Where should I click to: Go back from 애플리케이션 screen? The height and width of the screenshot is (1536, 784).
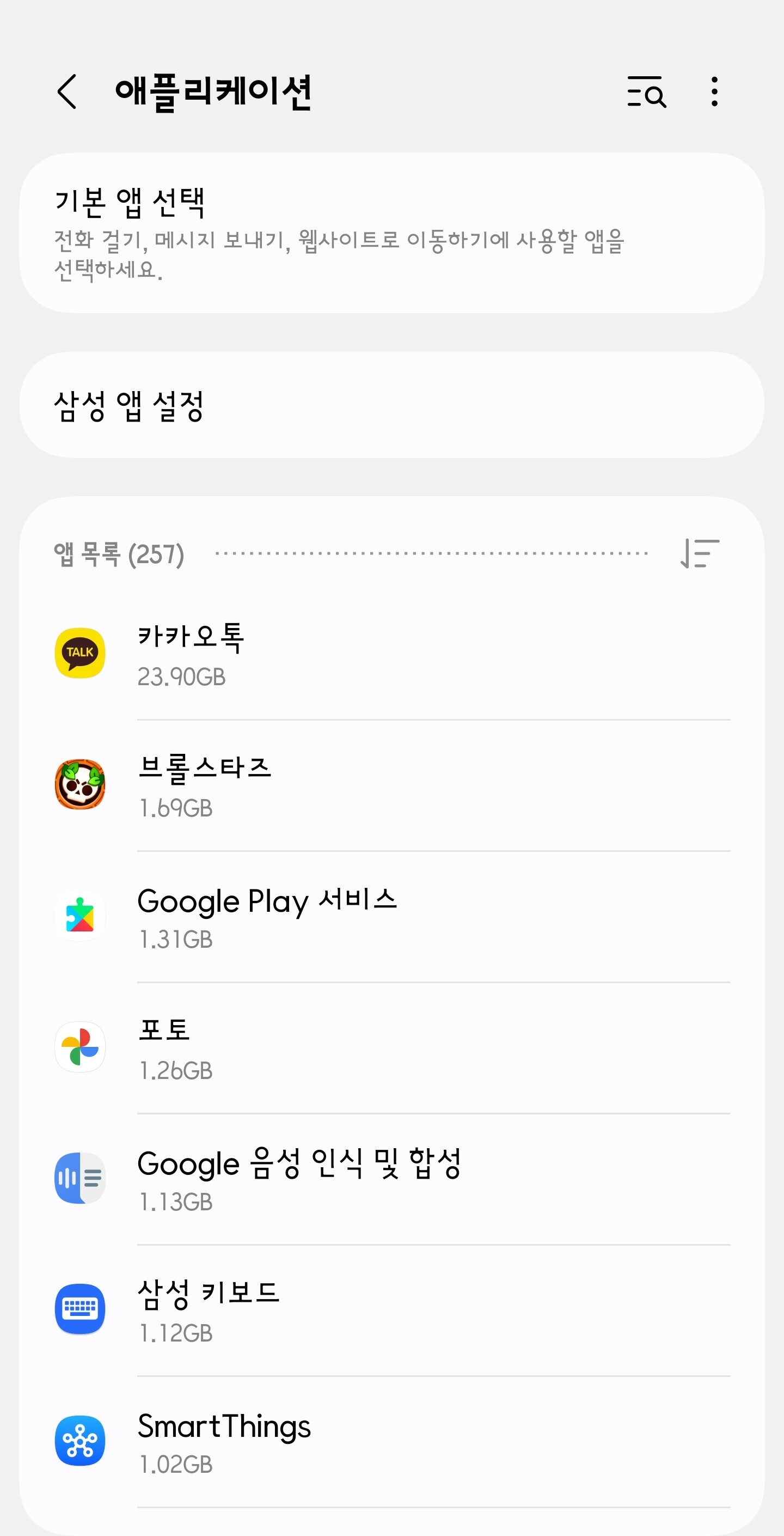(68, 92)
